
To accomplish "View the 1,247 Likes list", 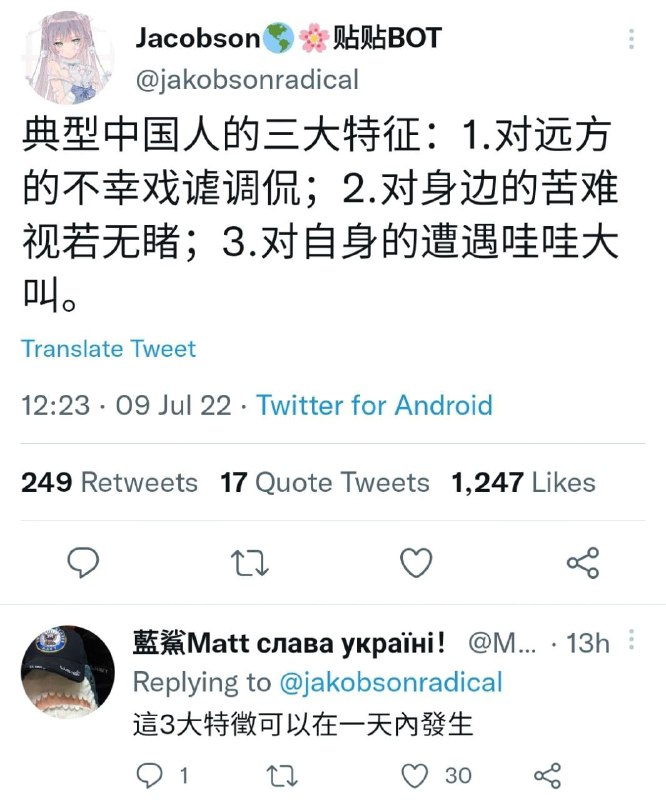I will [x=523, y=483].
